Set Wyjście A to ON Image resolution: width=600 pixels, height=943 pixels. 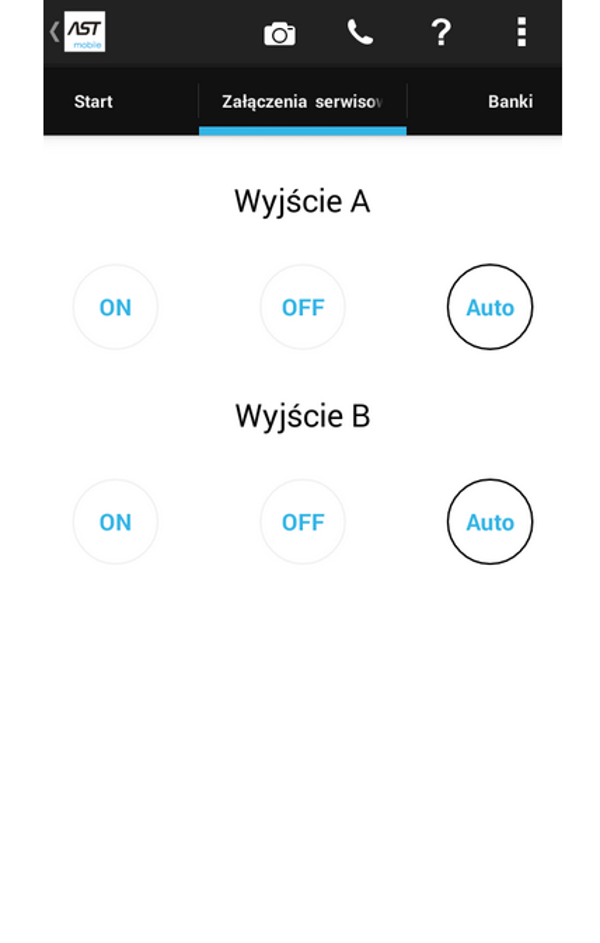[115, 307]
